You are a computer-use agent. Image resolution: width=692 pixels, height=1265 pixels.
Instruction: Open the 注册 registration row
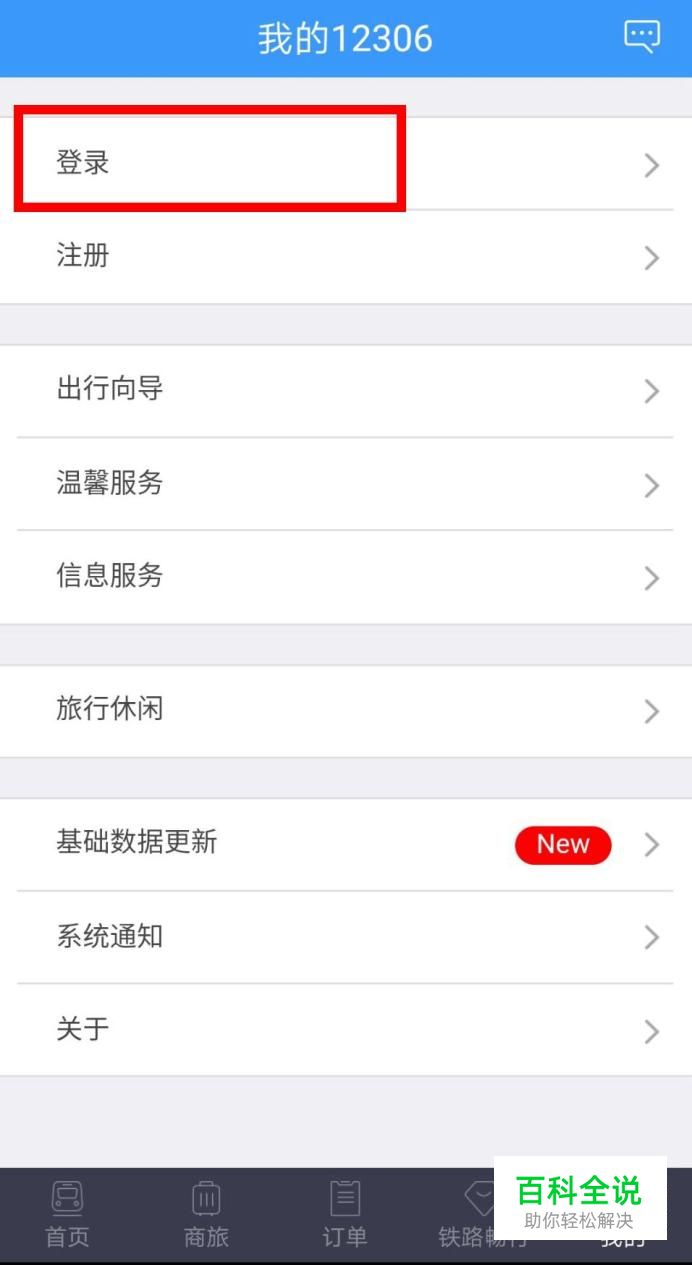pyautogui.click(x=345, y=257)
